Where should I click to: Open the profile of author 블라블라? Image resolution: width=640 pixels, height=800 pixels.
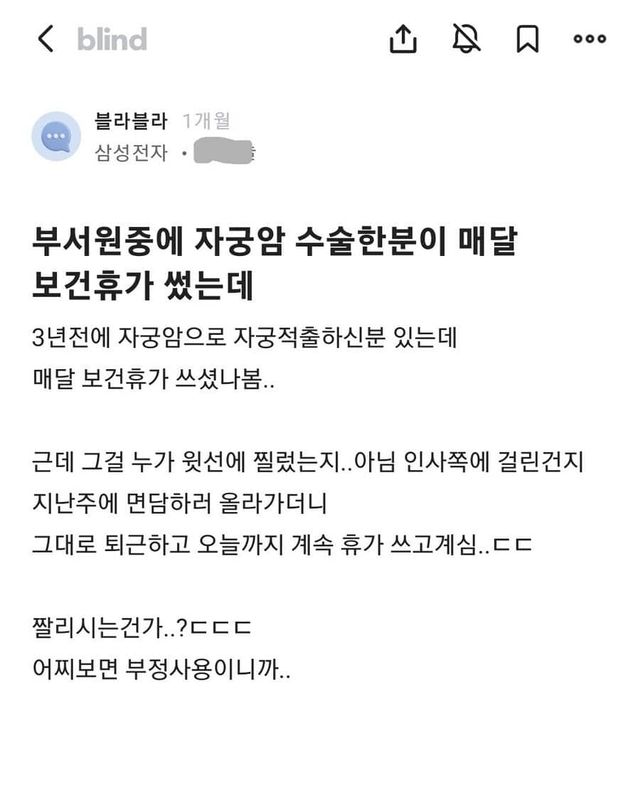coord(131,122)
